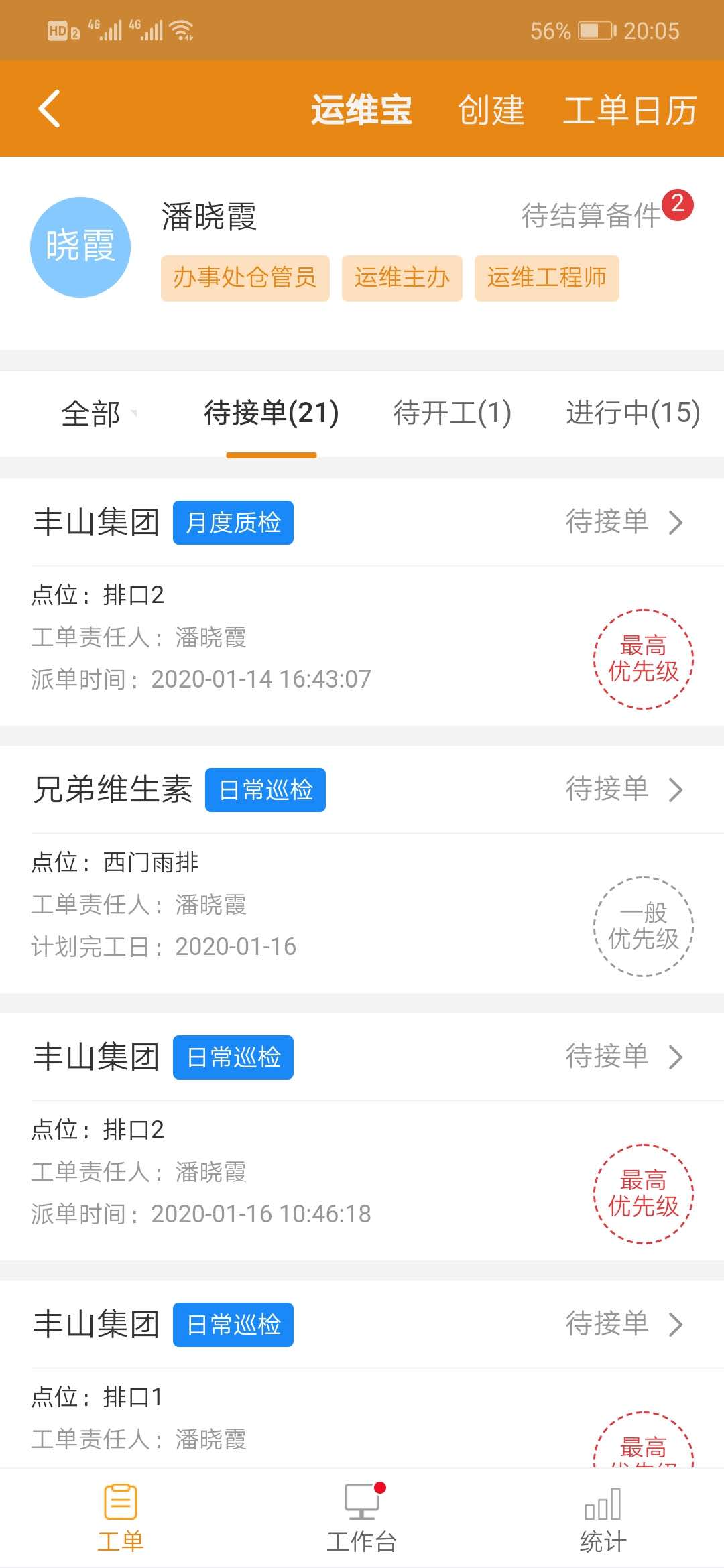Switch to the 进行中(15) tab
The image size is (724, 1568).
pos(633,413)
